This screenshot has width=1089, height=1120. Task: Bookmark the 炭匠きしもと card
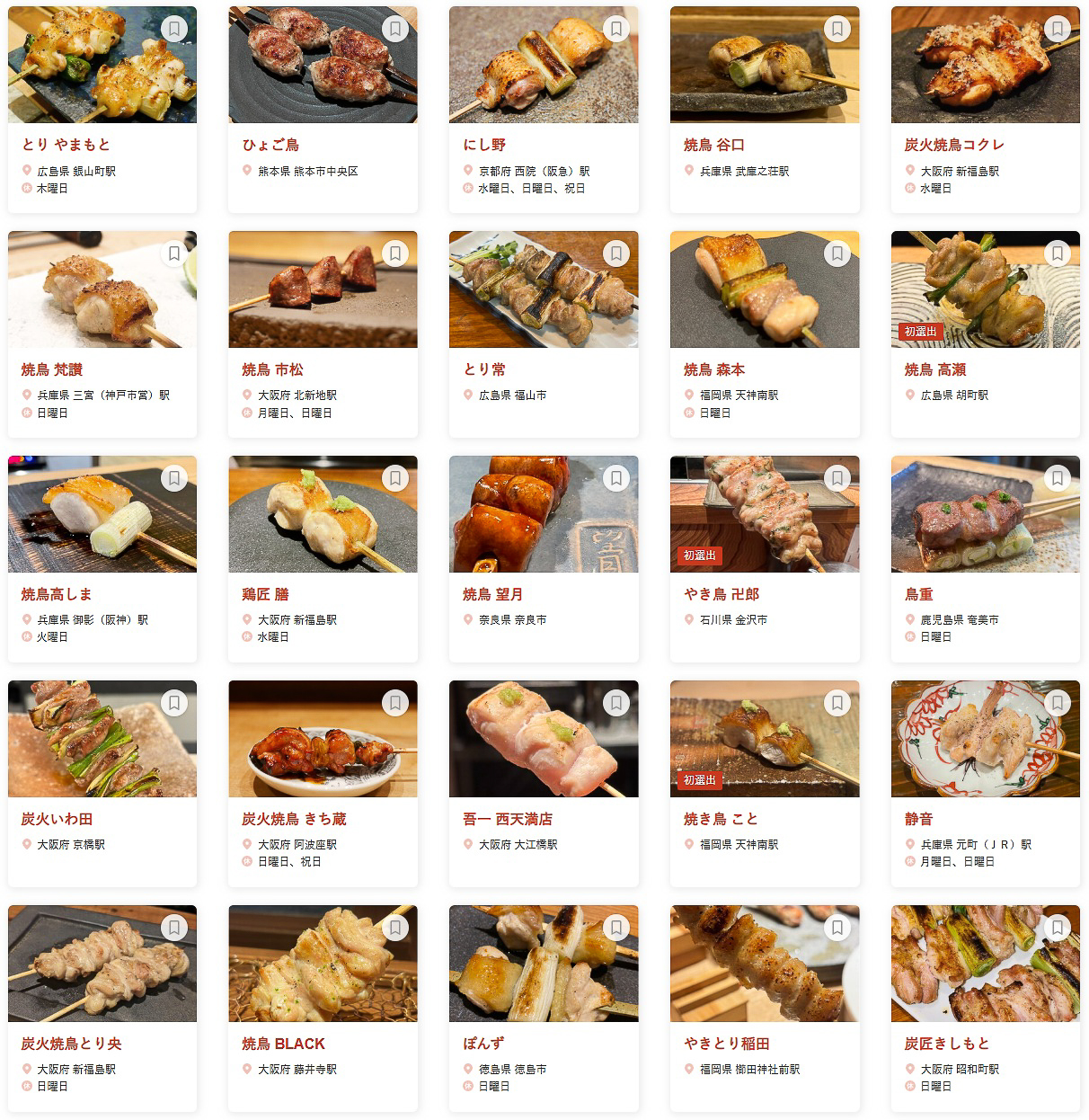click(x=1057, y=927)
